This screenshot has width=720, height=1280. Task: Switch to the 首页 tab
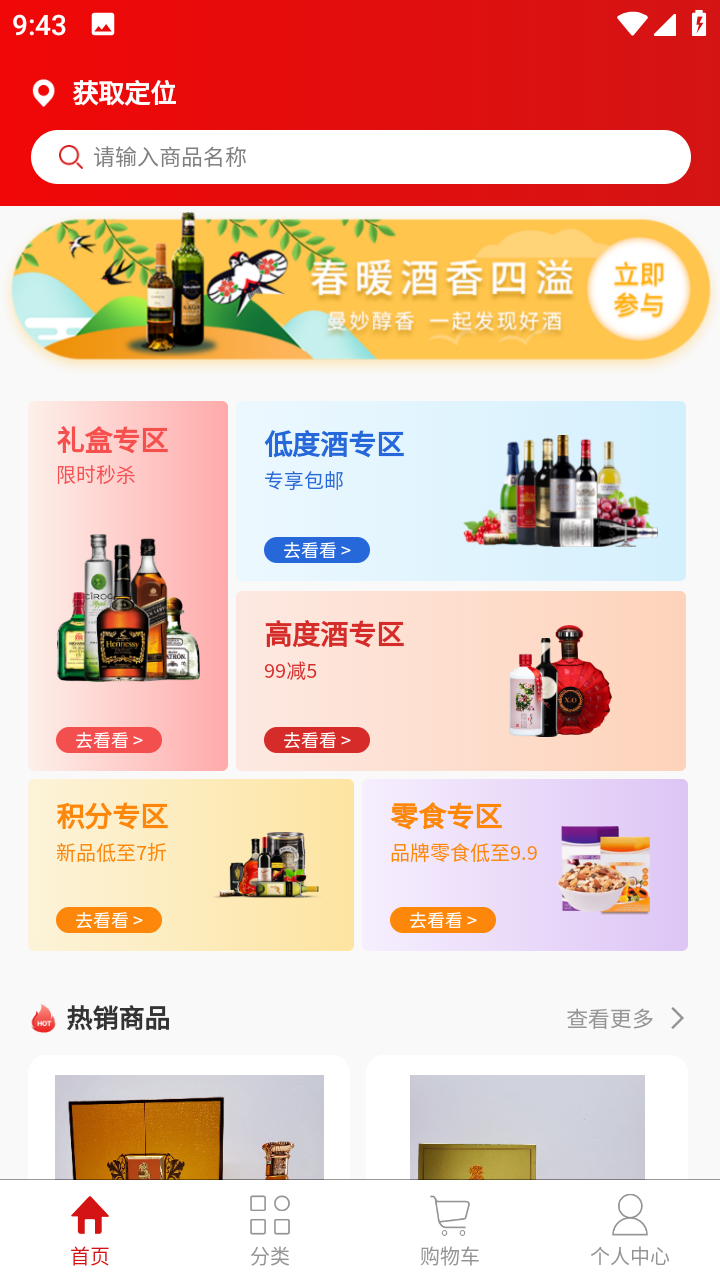[x=90, y=1231]
